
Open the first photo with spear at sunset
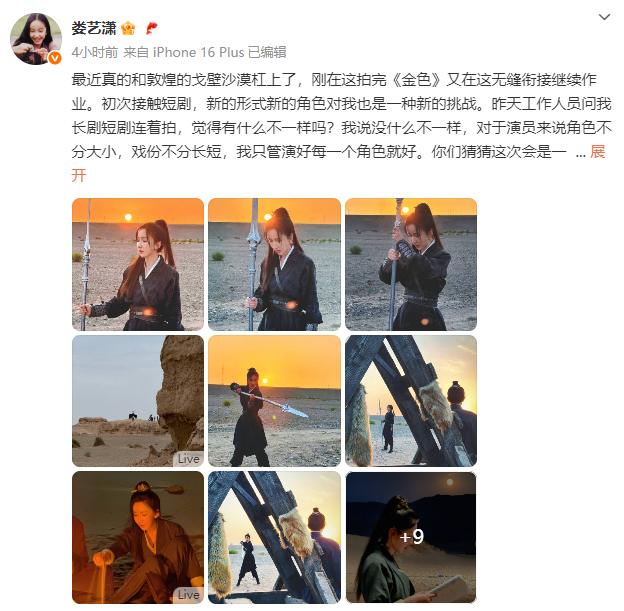[138, 264]
